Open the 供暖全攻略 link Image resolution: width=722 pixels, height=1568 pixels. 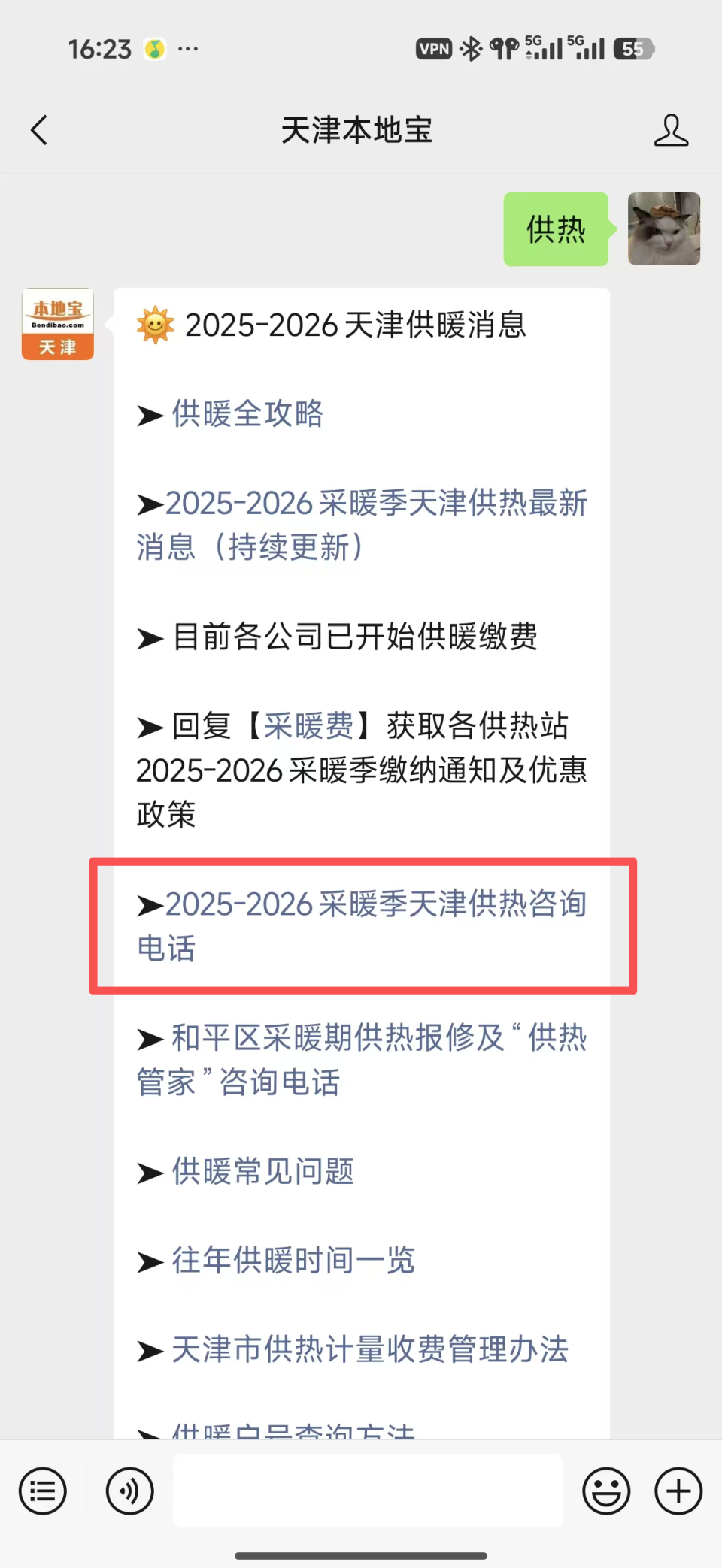pyautogui.click(x=248, y=414)
